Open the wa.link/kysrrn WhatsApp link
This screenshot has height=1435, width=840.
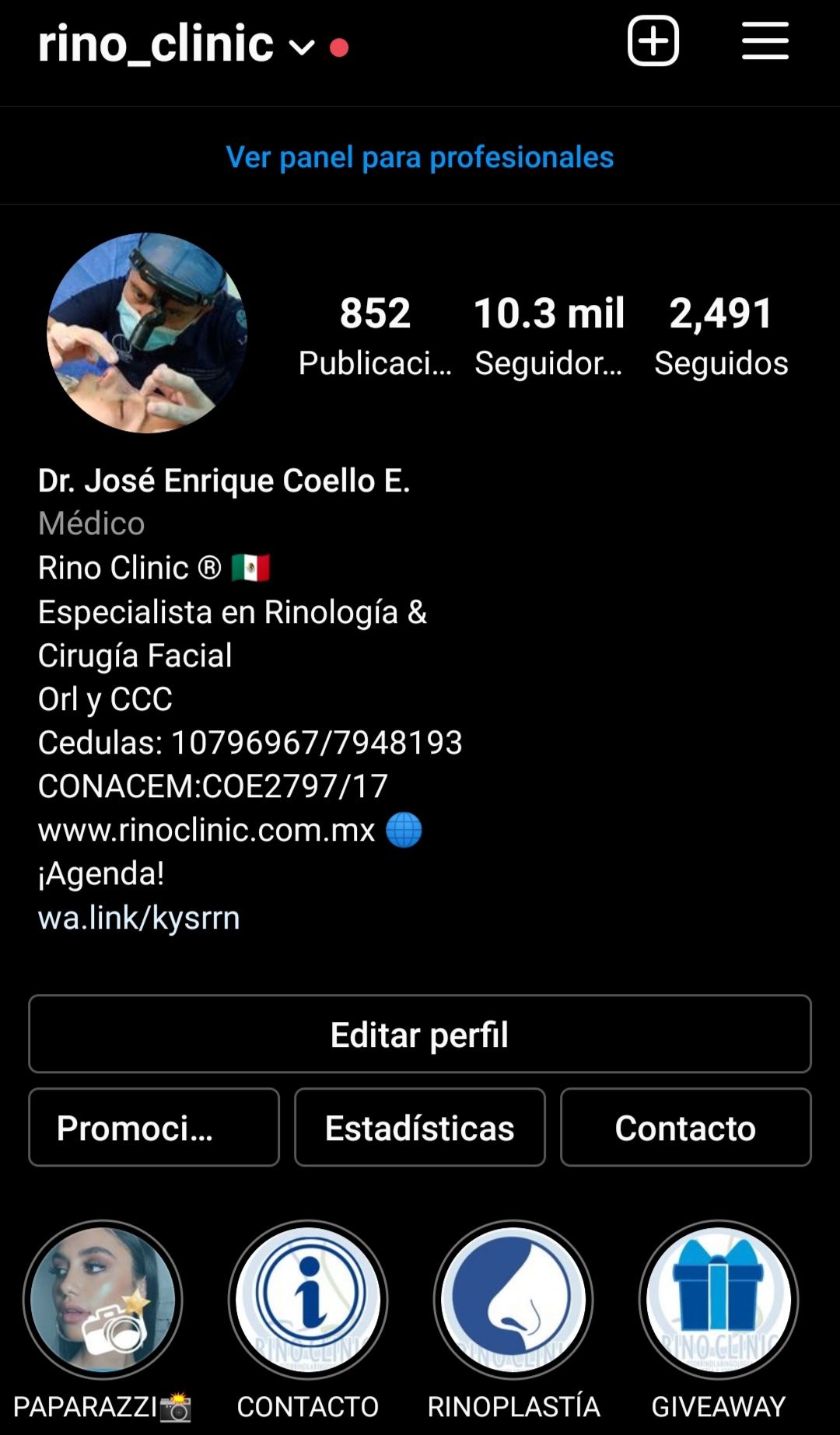pyautogui.click(x=140, y=919)
